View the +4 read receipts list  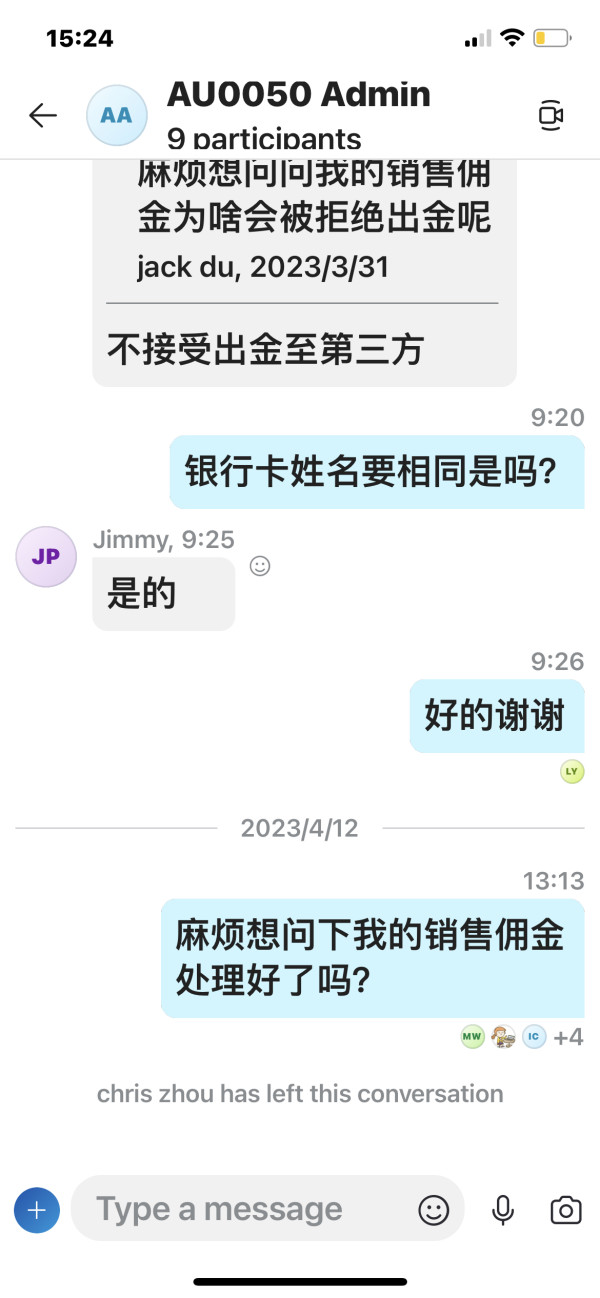pyautogui.click(x=568, y=1037)
